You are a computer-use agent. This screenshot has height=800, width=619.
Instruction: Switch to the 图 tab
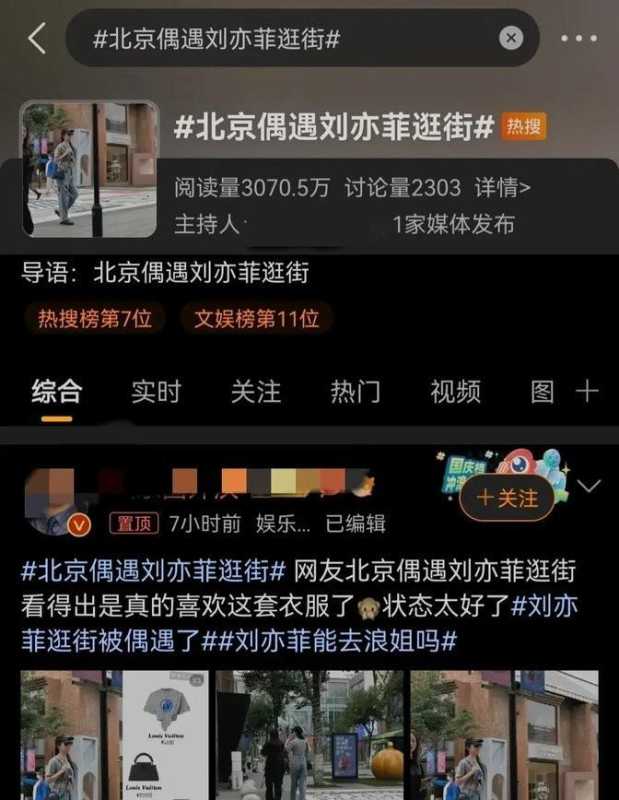(x=542, y=391)
